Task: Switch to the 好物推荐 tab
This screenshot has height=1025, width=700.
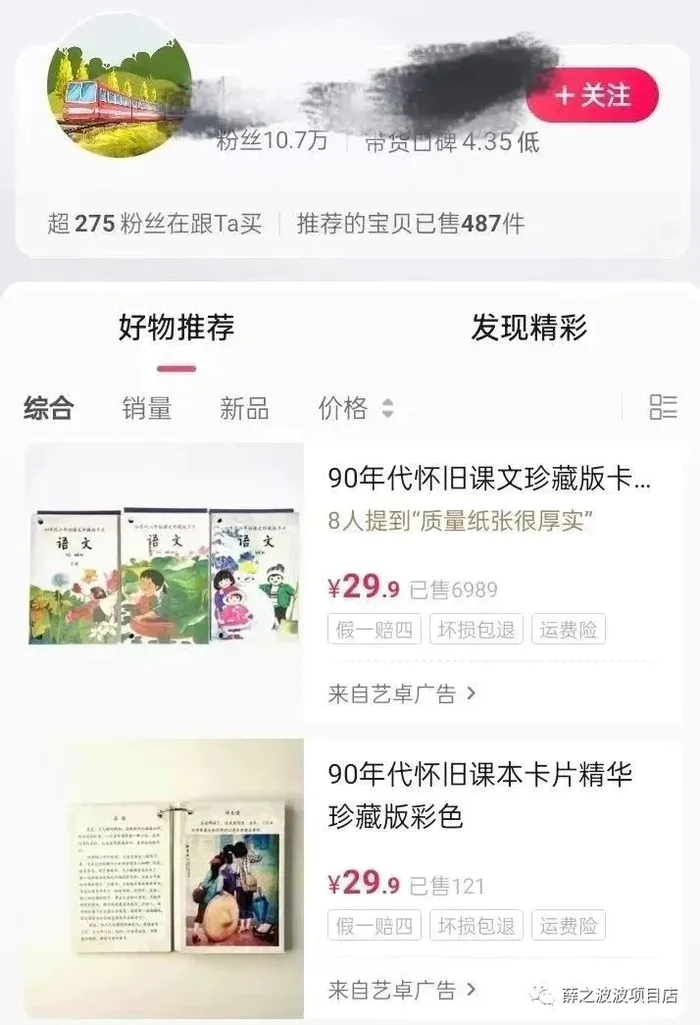Action: point(176,328)
